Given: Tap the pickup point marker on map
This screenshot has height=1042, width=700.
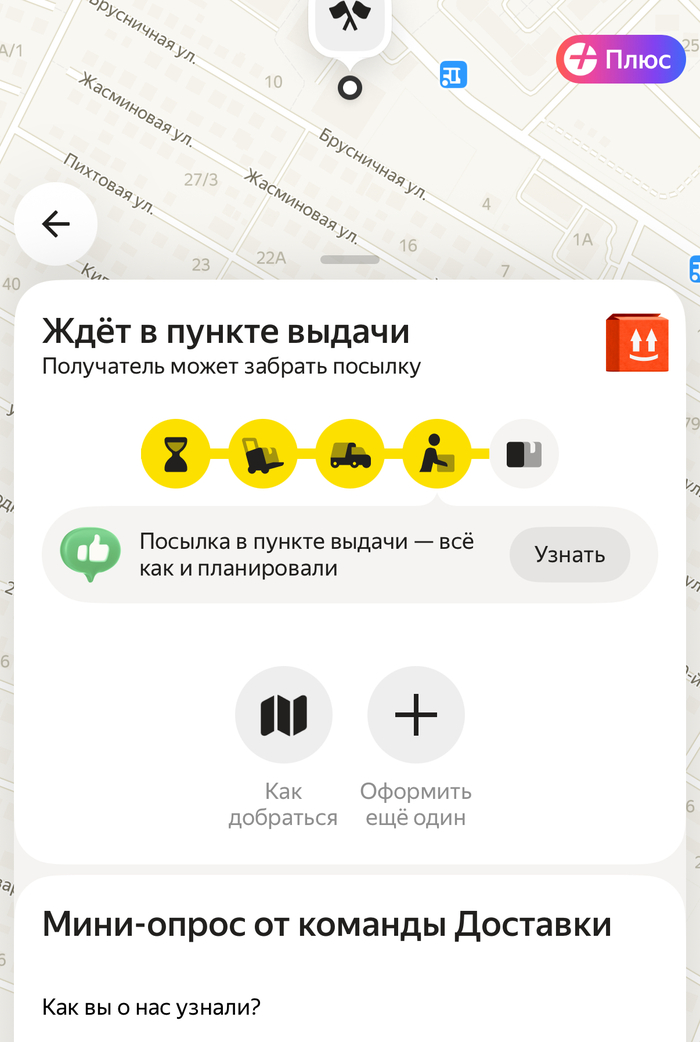Looking at the screenshot, I should click(x=350, y=25).
